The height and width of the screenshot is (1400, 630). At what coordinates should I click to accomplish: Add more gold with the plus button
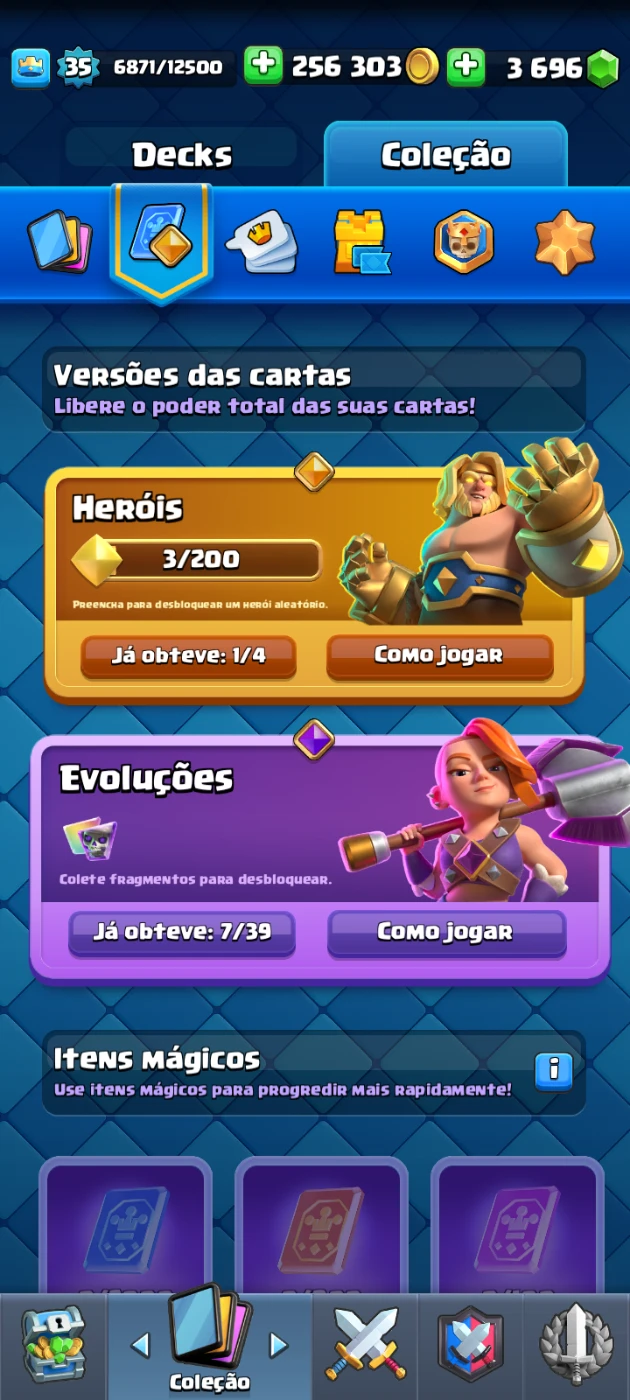pyautogui.click(x=263, y=67)
